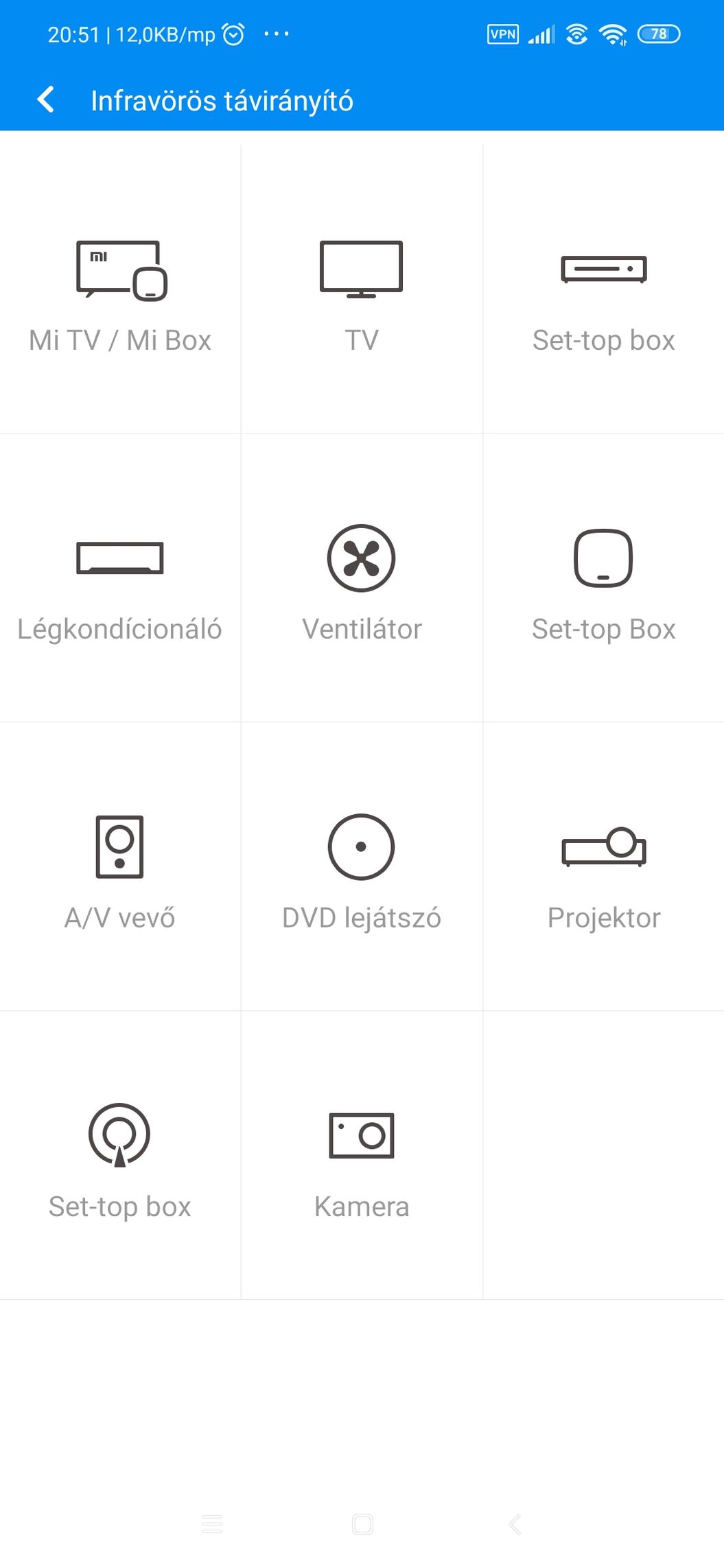Choose the A/V vevő device type
The width and height of the screenshot is (724, 1568).
point(120,871)
